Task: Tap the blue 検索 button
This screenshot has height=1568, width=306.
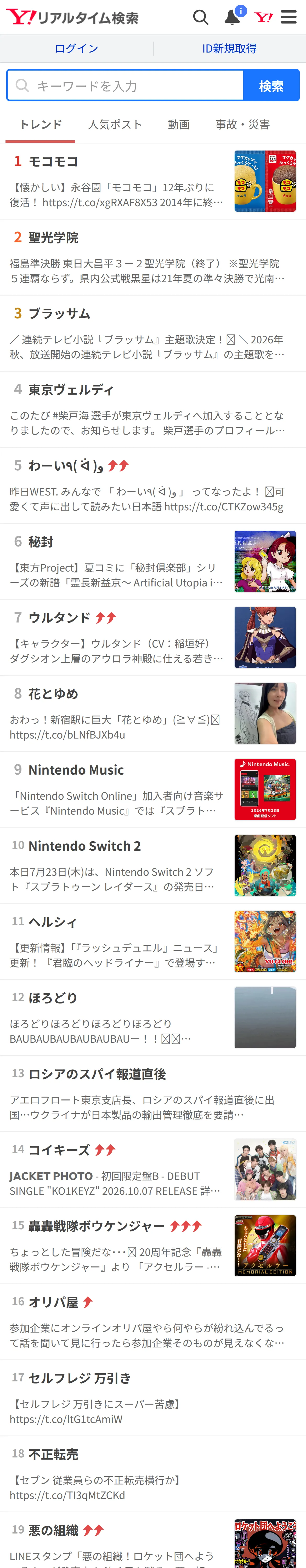Action: click(271, 85)
